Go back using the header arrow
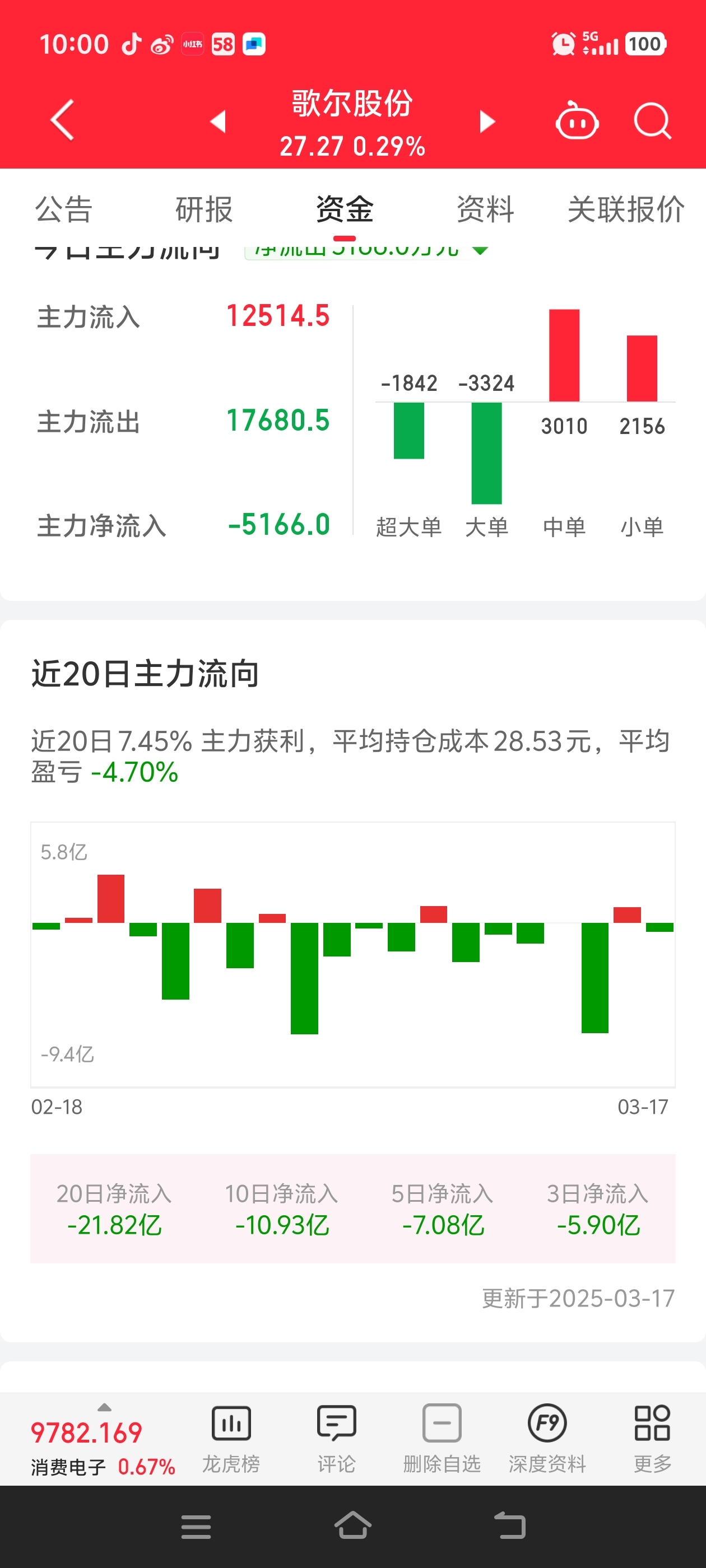706x1568 pixels. 62,120
